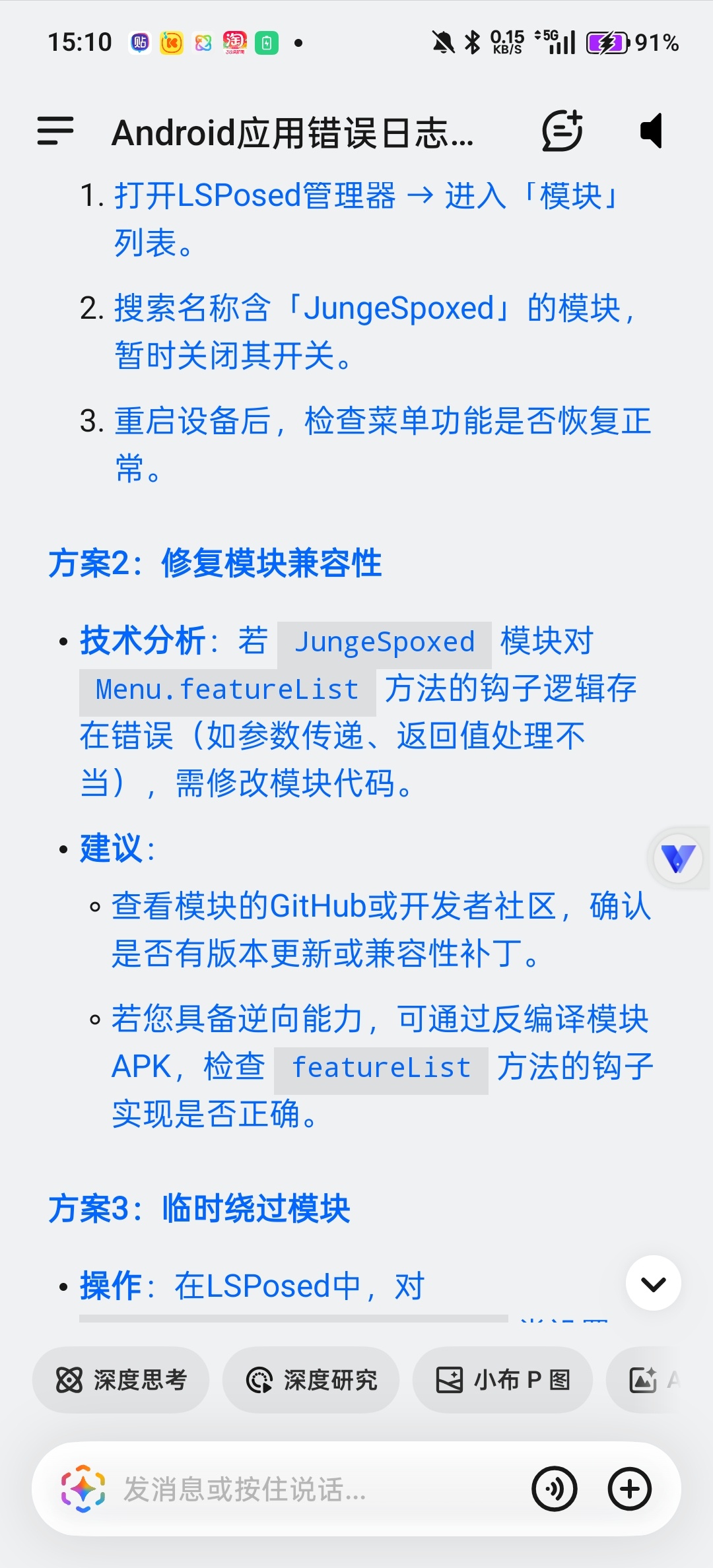This screenshot has width=713, height=1568.
Task: Mute the voice playback speaker
Action: (x=652, y=130)
